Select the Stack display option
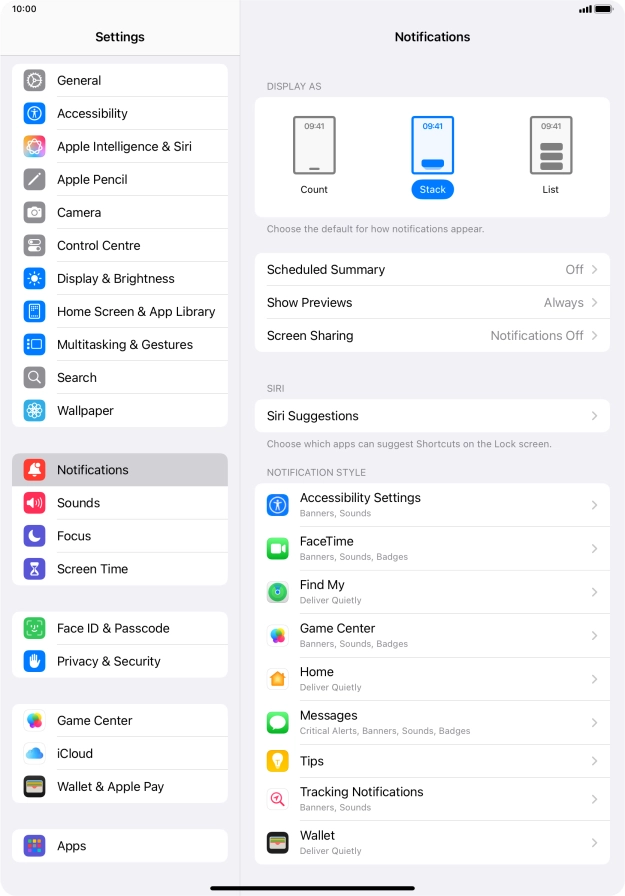The image size is (625, 896). pos(432,156)
